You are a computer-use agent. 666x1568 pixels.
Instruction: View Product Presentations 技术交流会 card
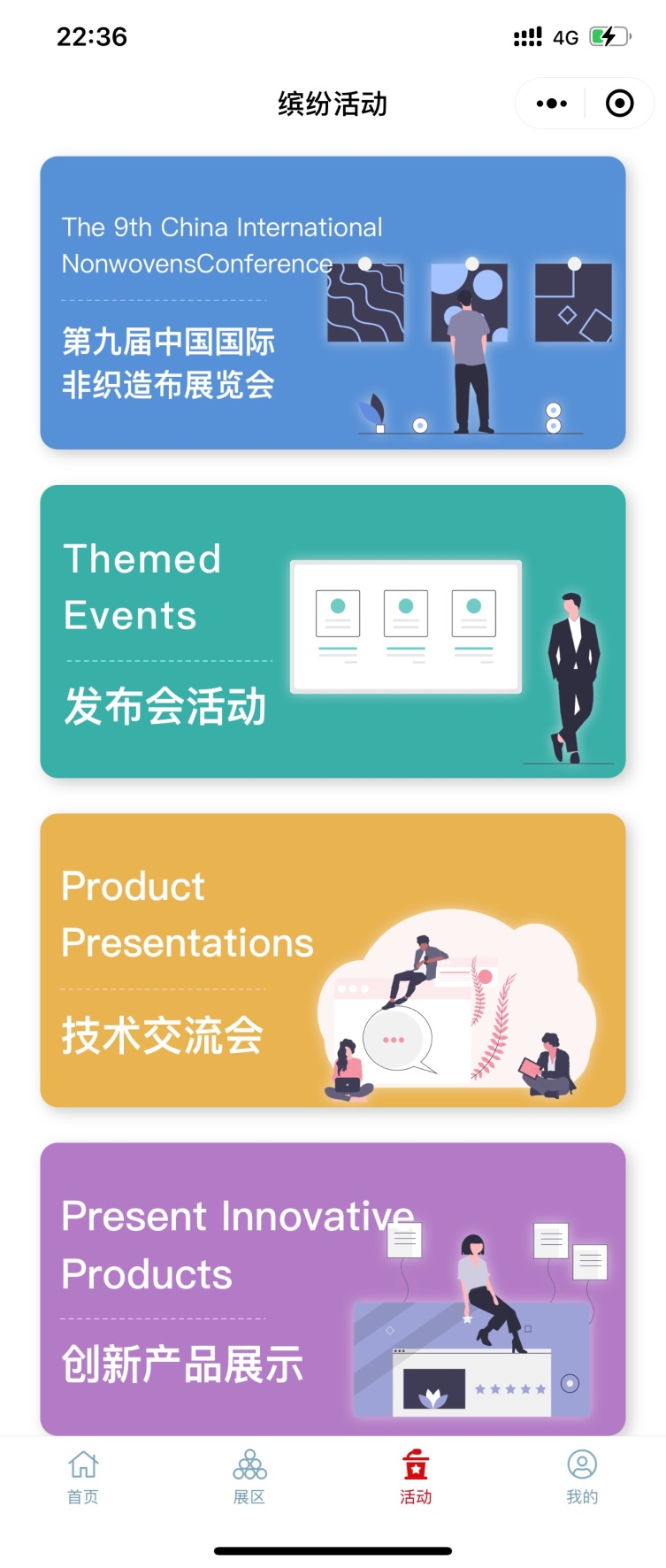tap(333, 960)
